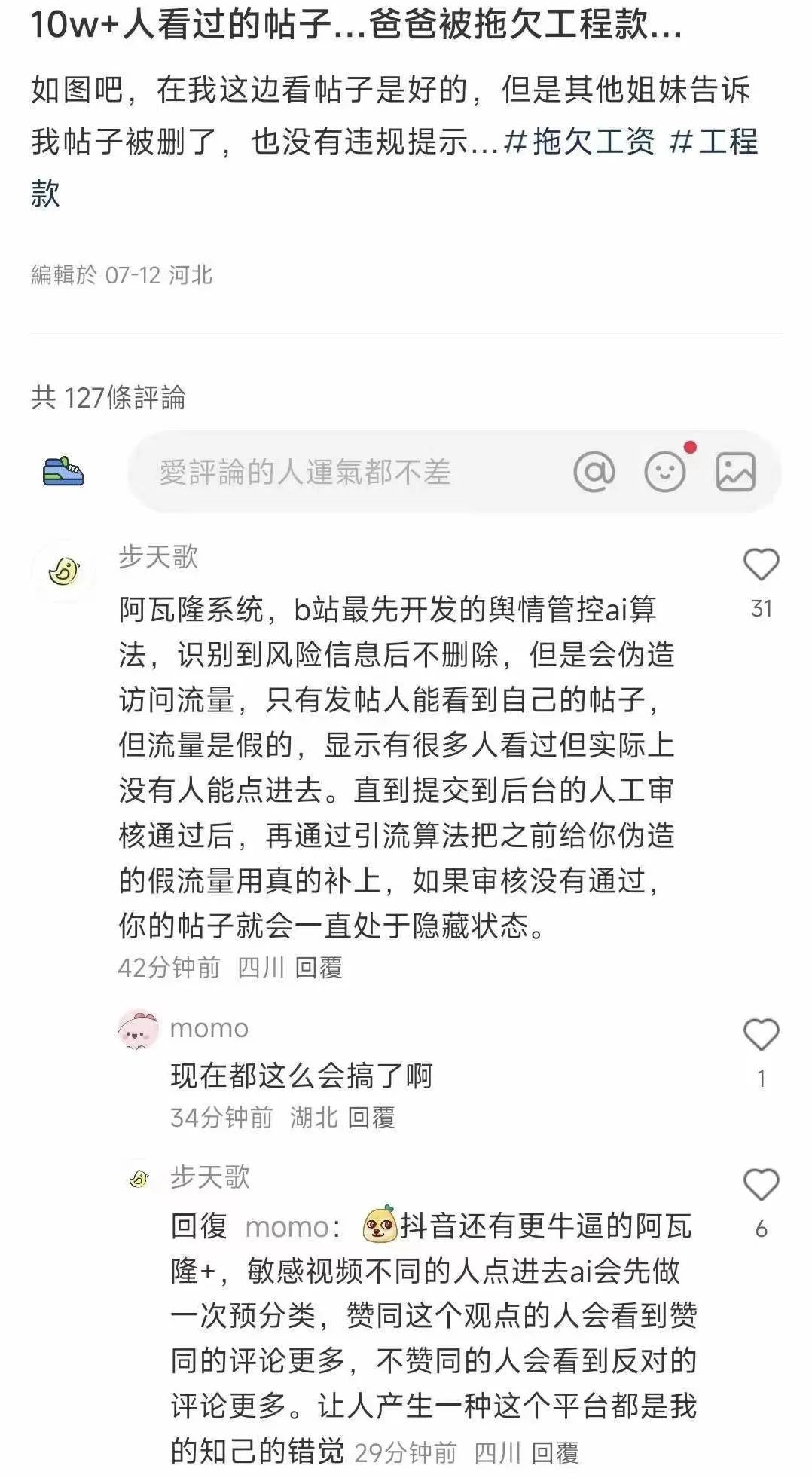Open the emoji picker in comment box
The image size is (812, 1478).
tap(665, 473)
